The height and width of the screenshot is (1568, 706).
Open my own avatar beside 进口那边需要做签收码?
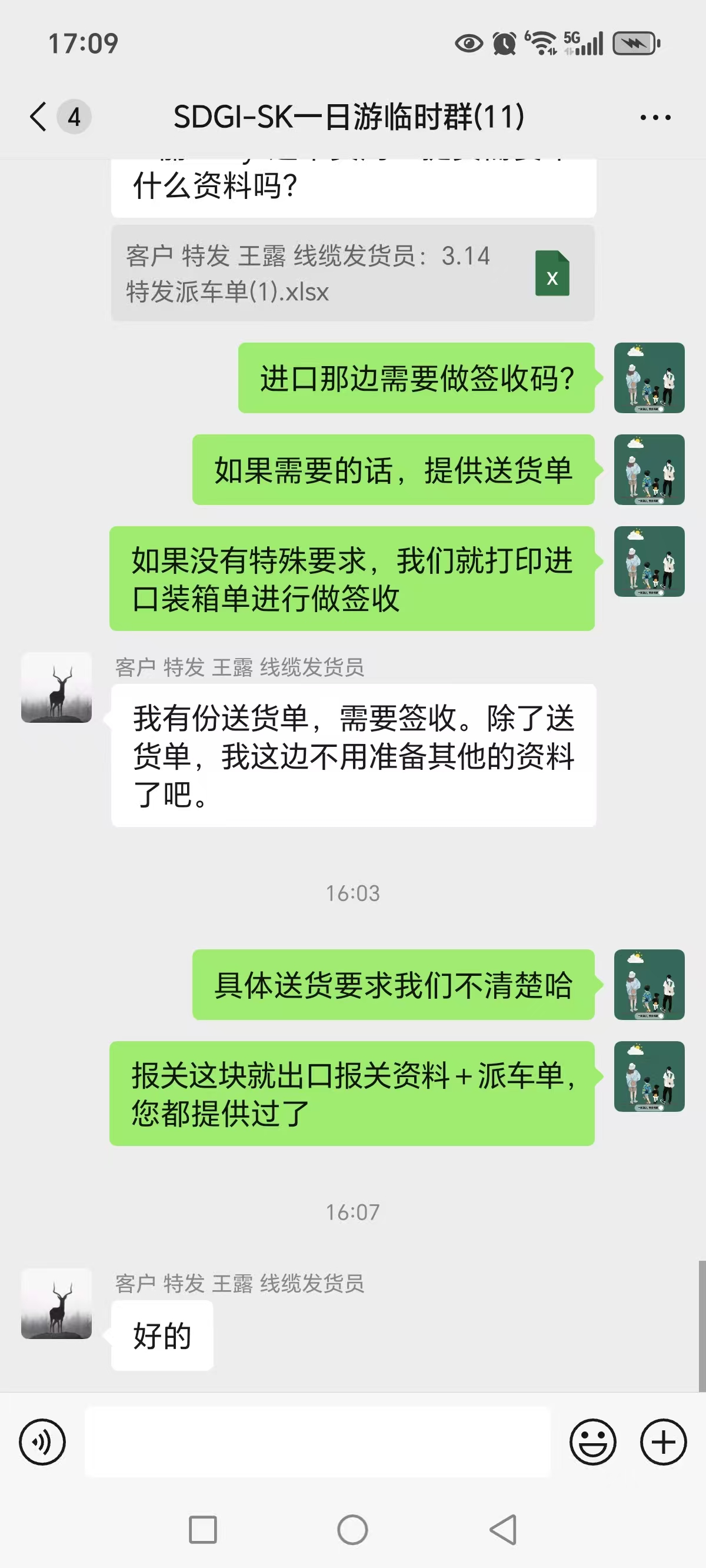point(649,378)
